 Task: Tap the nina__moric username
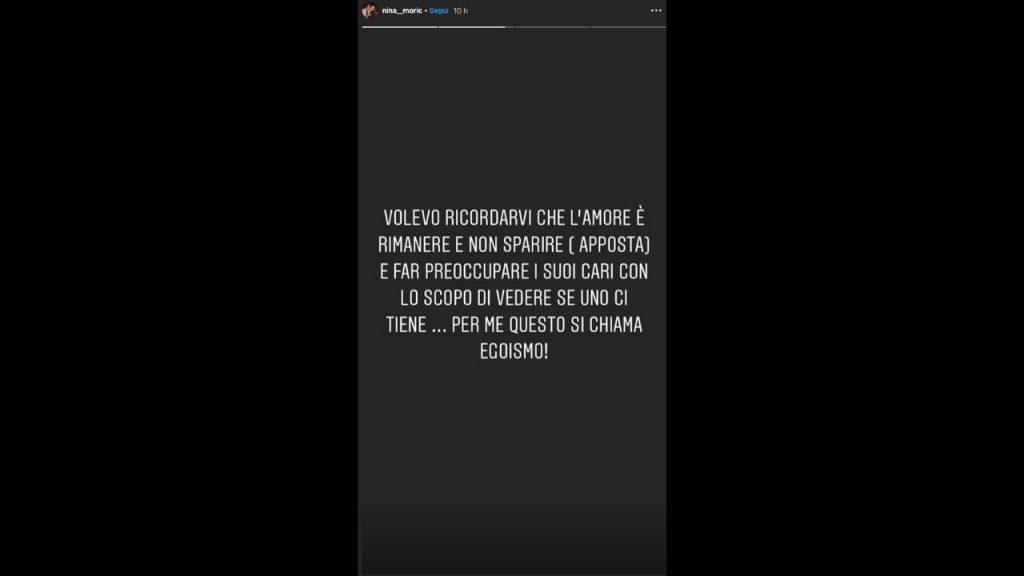click(x=401, y=10)
